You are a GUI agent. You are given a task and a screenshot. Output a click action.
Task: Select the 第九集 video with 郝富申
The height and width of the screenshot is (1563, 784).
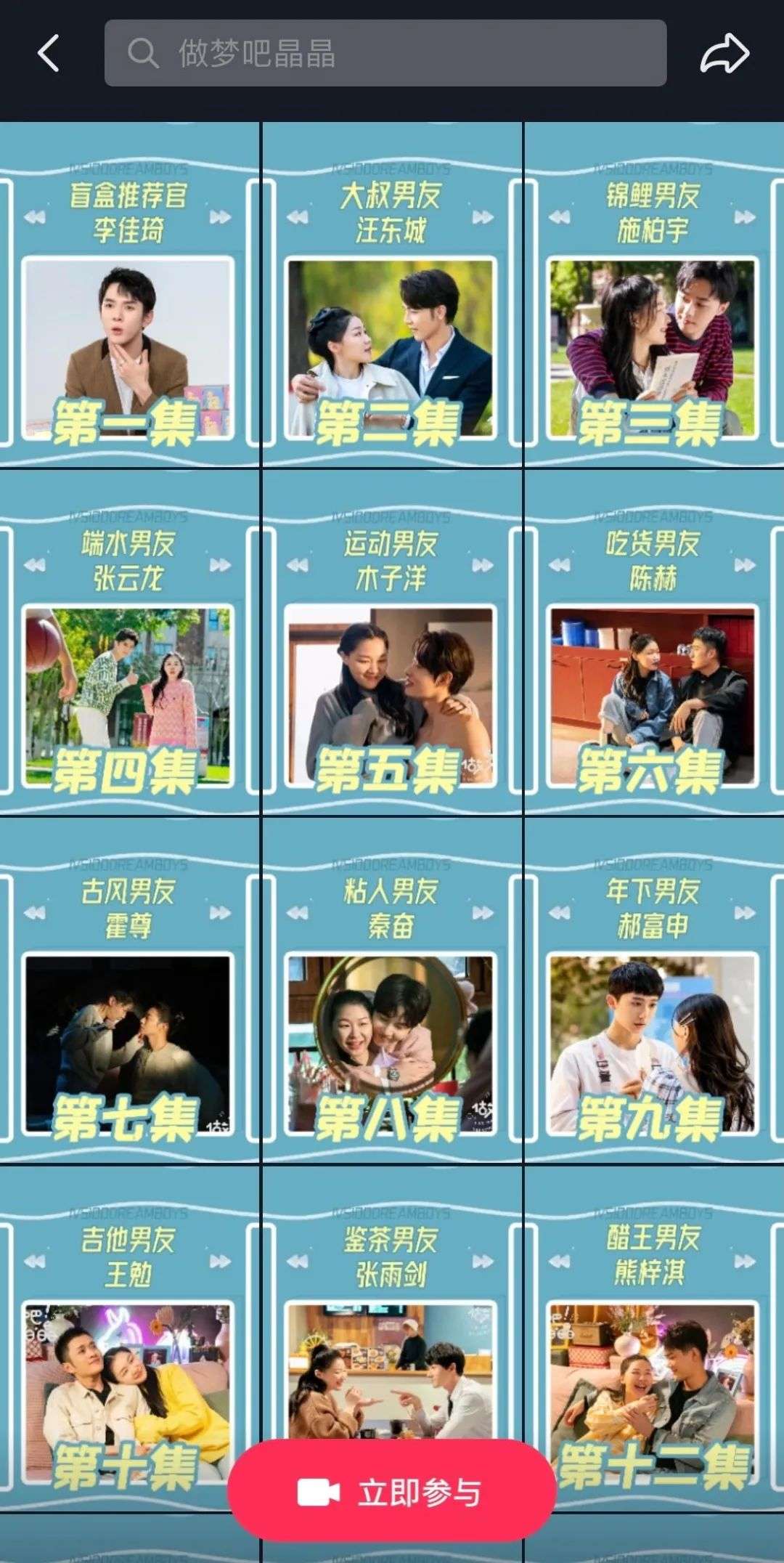click(654, 991)
